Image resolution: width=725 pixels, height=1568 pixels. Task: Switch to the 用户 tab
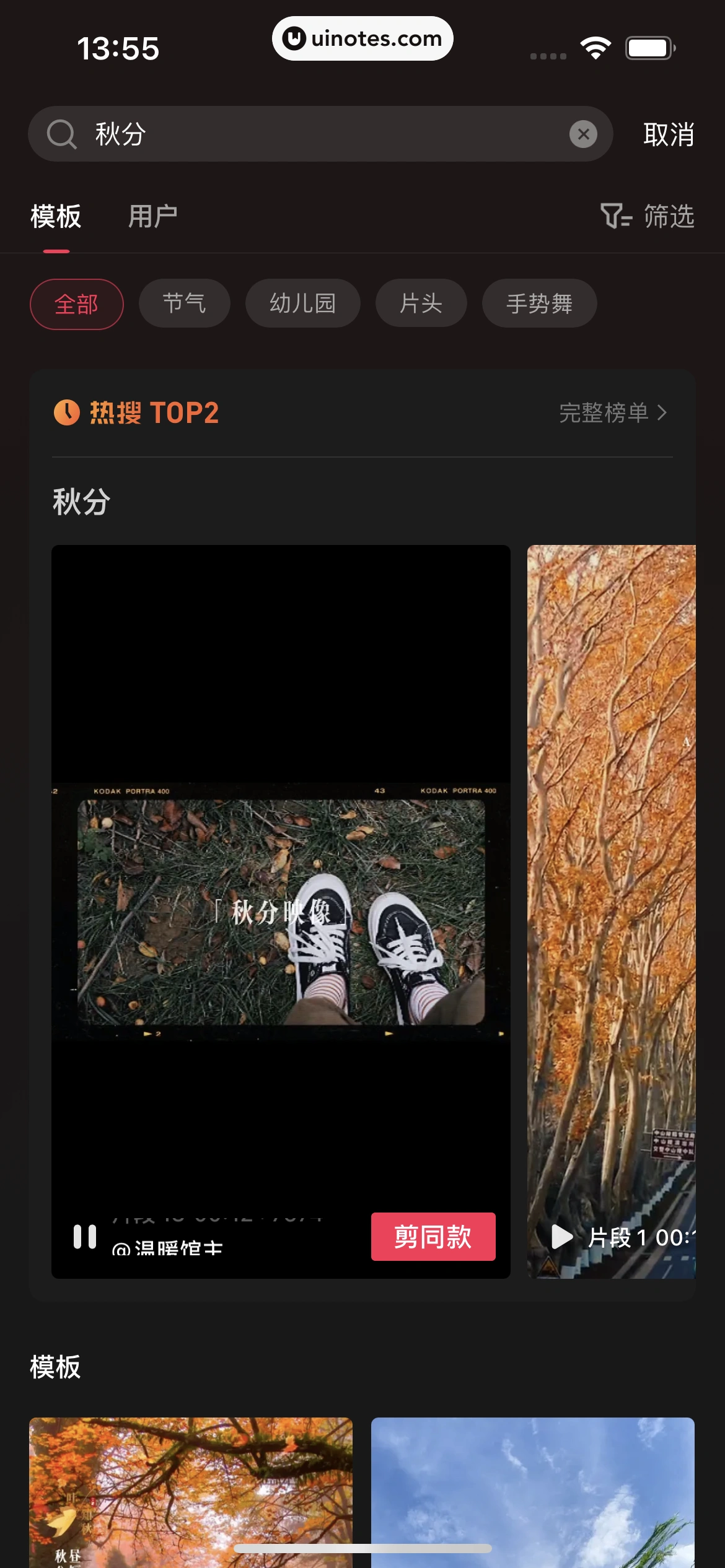pyautogui.click(x=152, y=216)
